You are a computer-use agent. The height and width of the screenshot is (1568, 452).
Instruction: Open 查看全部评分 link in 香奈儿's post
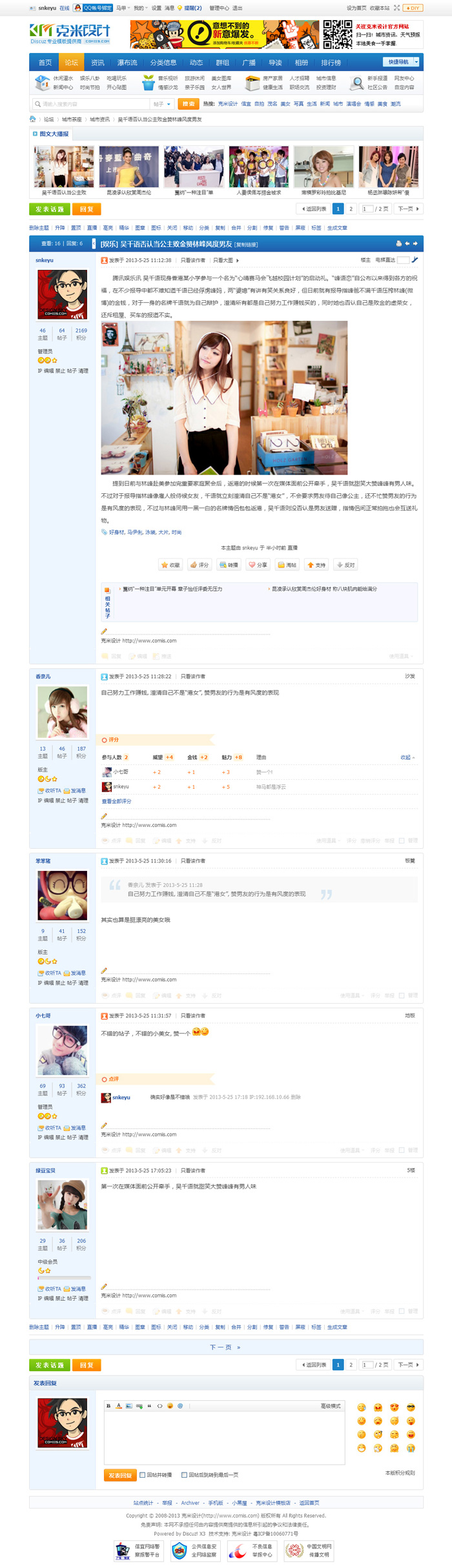pyautogui.click(x=116, y=801)
